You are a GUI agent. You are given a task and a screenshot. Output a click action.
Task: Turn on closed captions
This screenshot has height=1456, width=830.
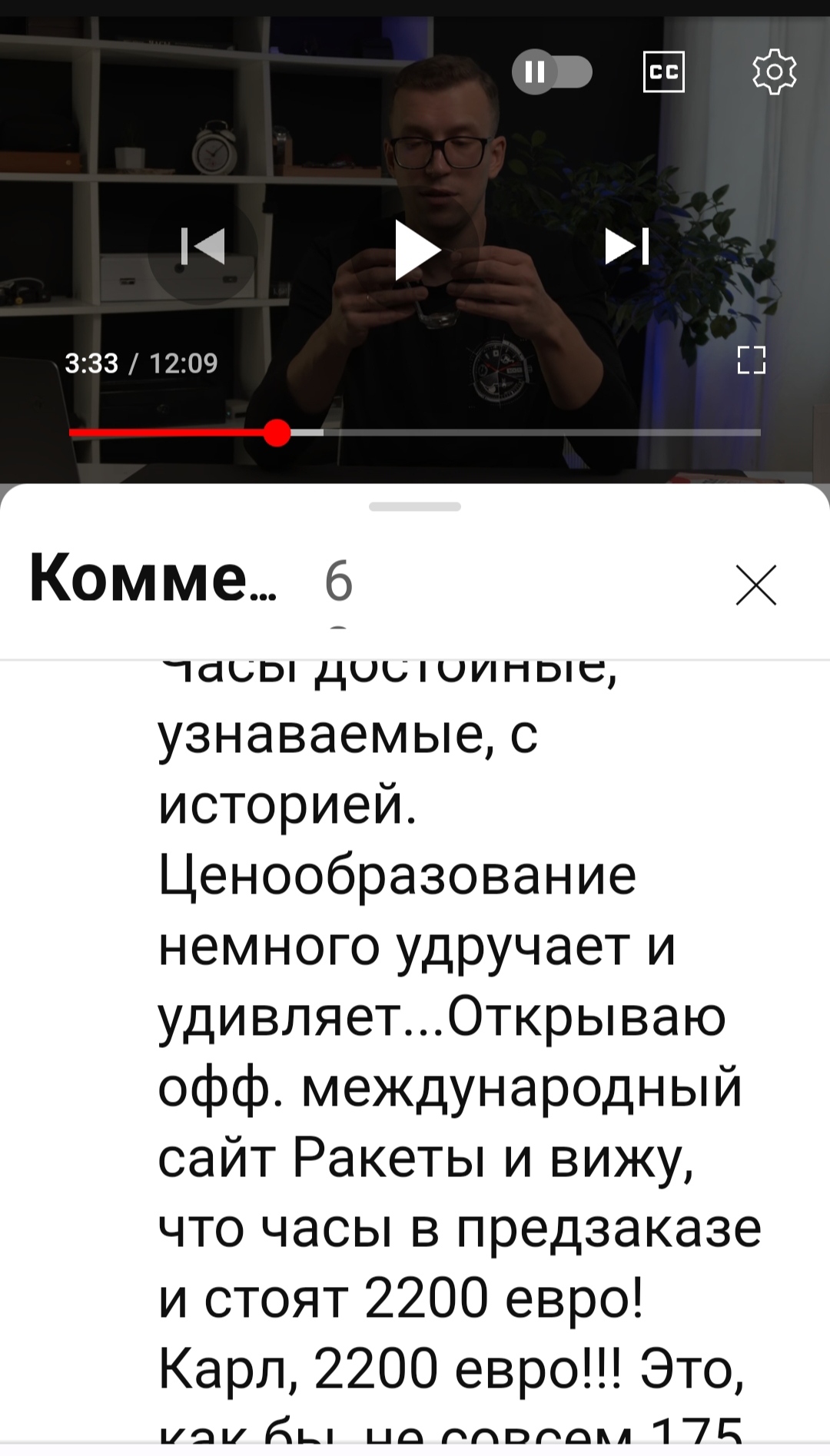click(663, 73)
